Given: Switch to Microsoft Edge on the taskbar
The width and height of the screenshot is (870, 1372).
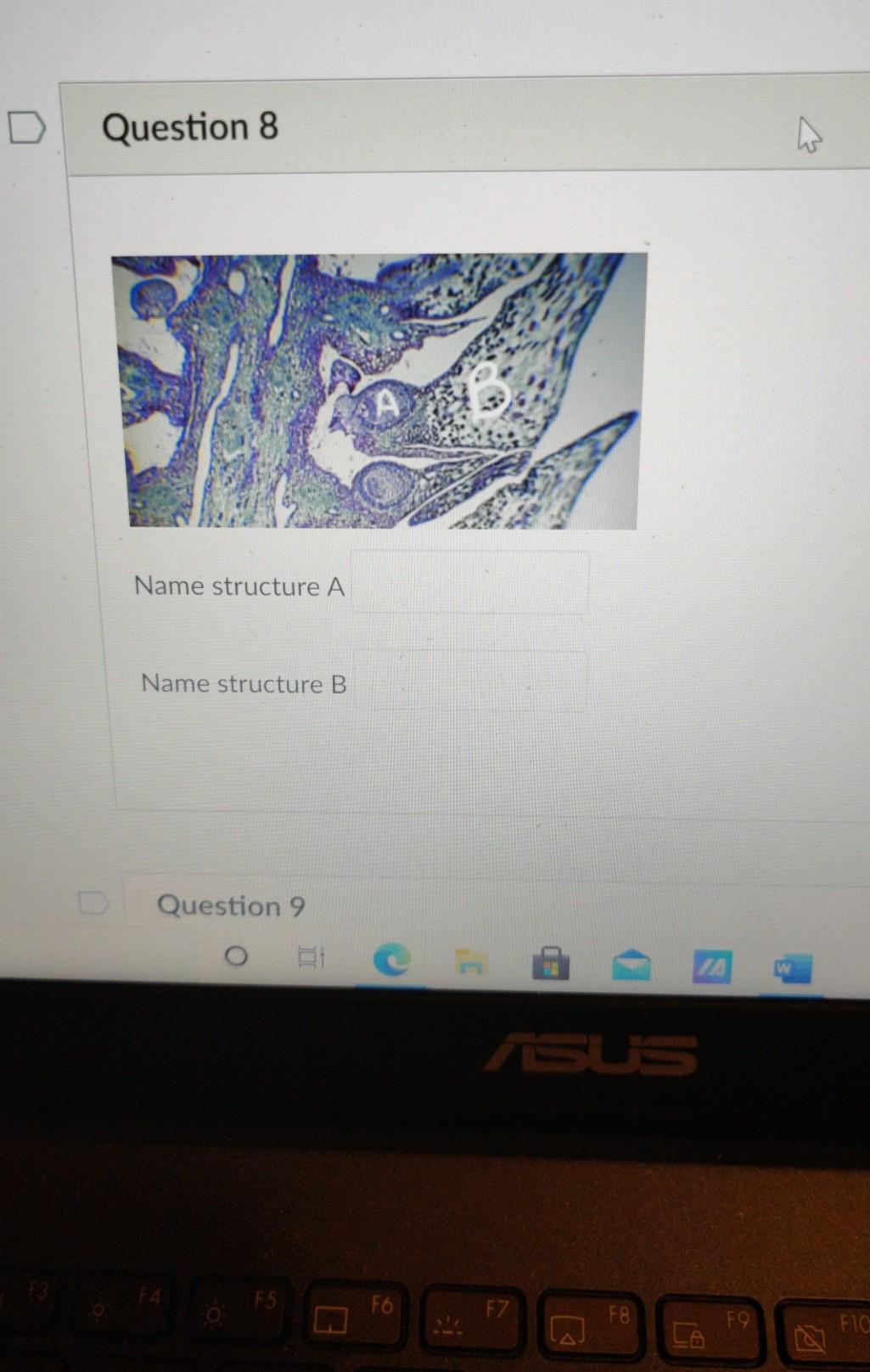Looking at the screenshot, I should point(391,960).
